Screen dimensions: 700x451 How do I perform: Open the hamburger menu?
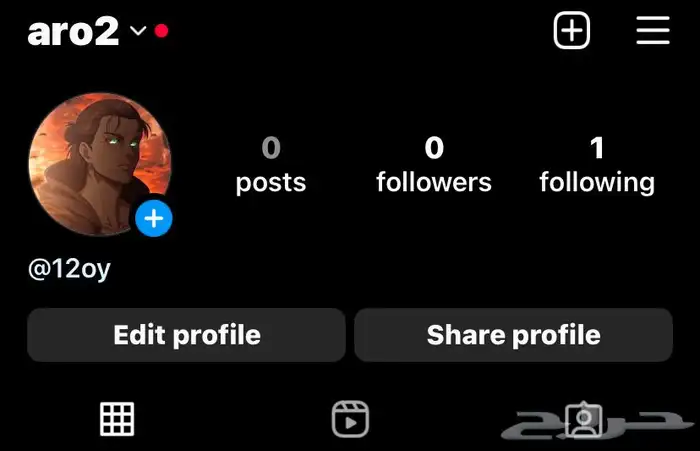tap(653, 31)
